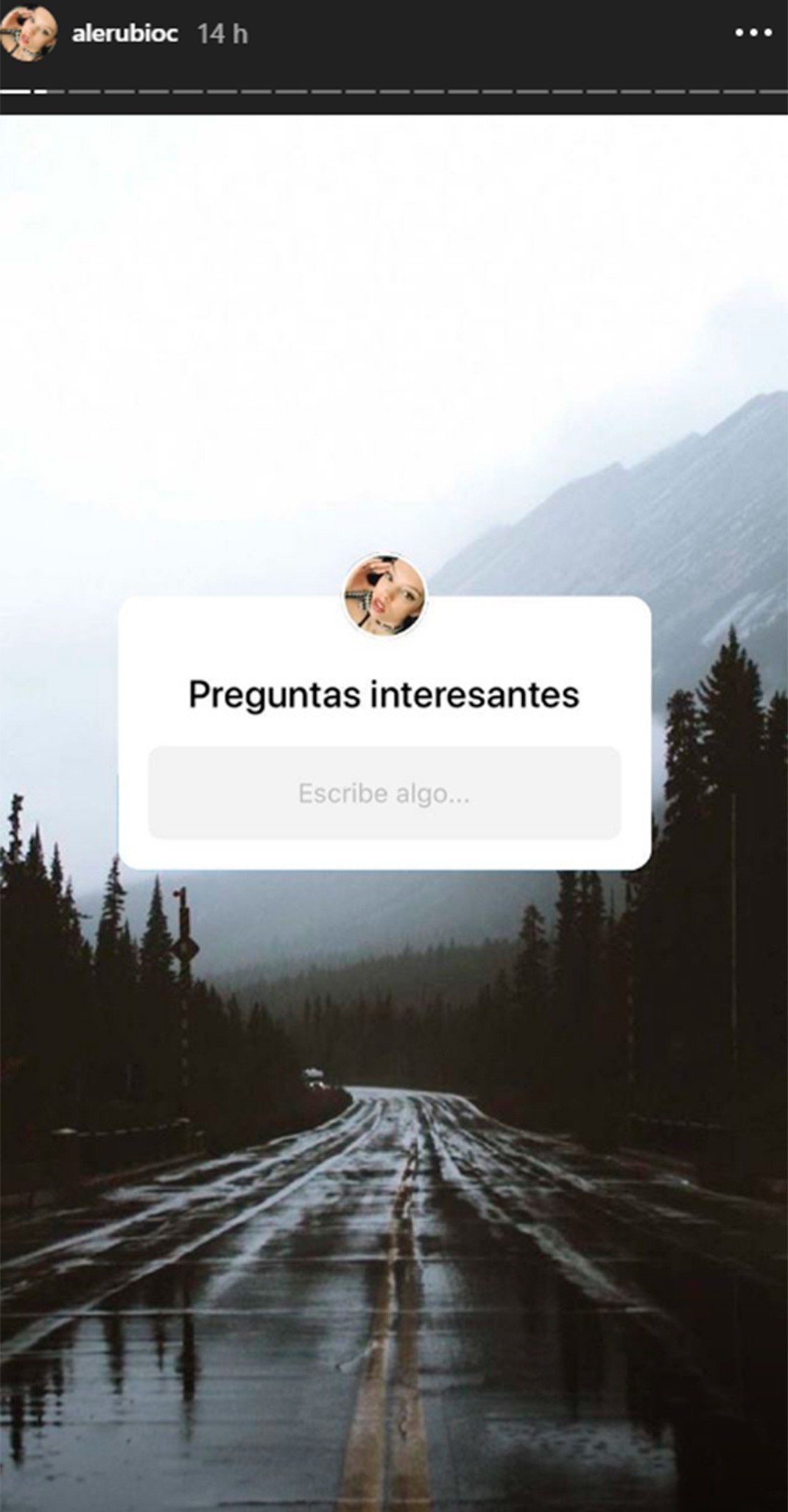
Task: Tap the 'Escribe algo...' question field
Action: [384, 793]
